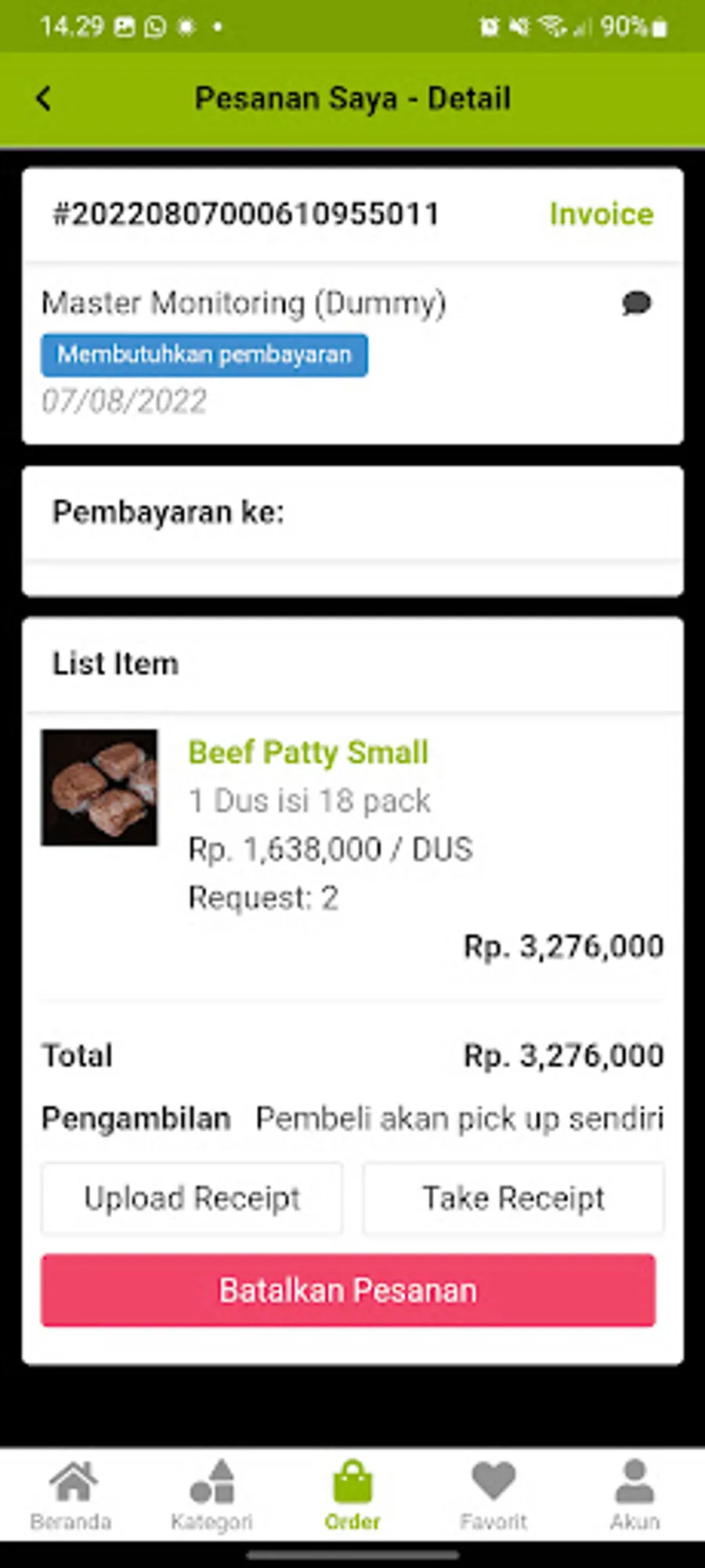Open the Akun tab
The height and width of the screenshot is (1568, 705).
point(634,1495)
